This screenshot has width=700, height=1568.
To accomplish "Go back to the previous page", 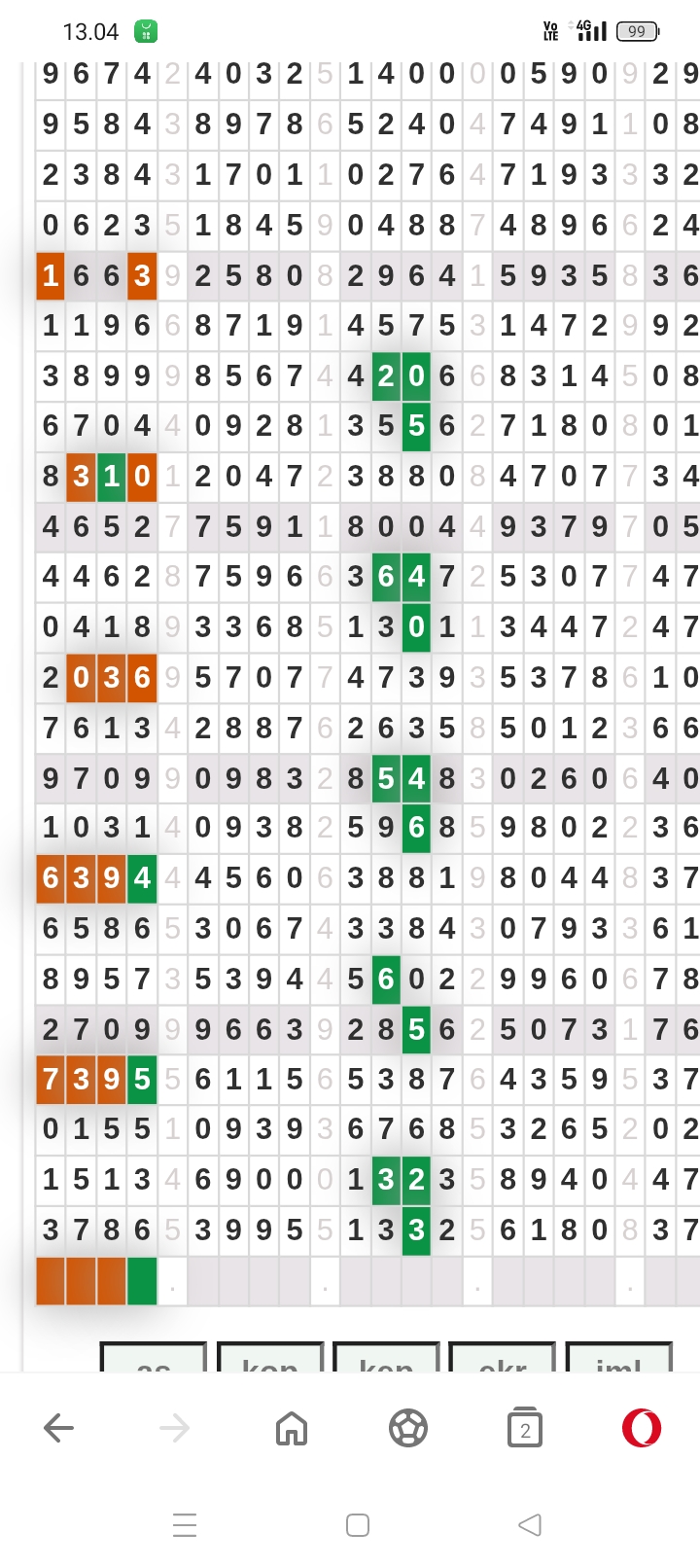I will point(59,1428).
